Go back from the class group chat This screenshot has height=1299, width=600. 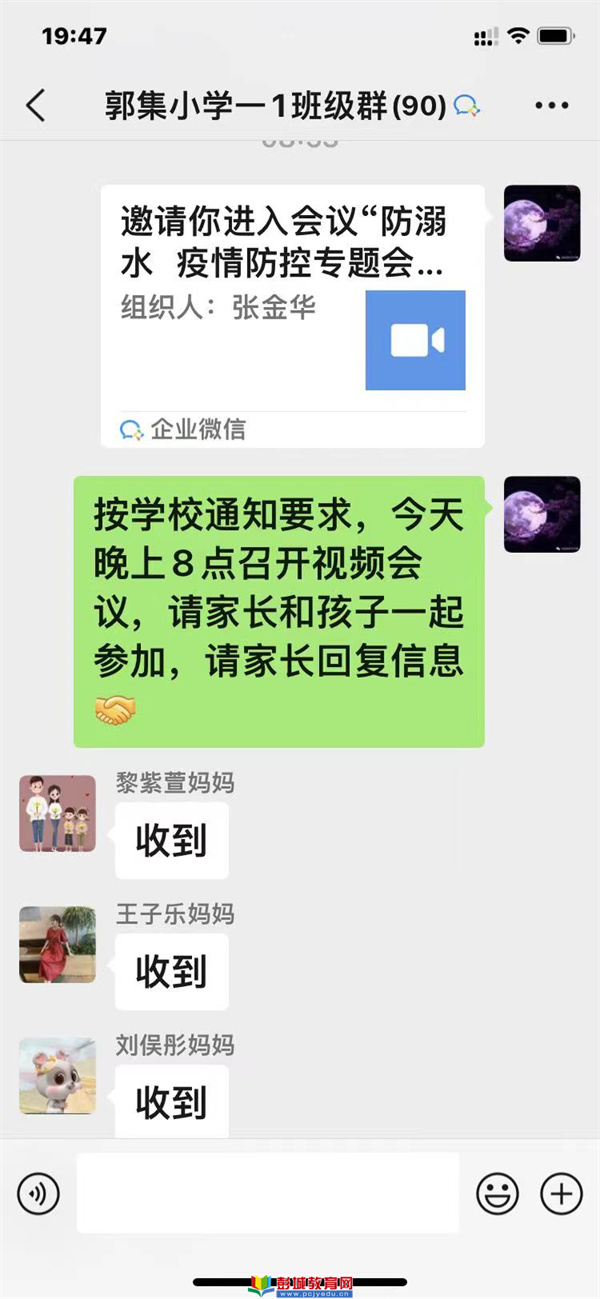(36, 105)
